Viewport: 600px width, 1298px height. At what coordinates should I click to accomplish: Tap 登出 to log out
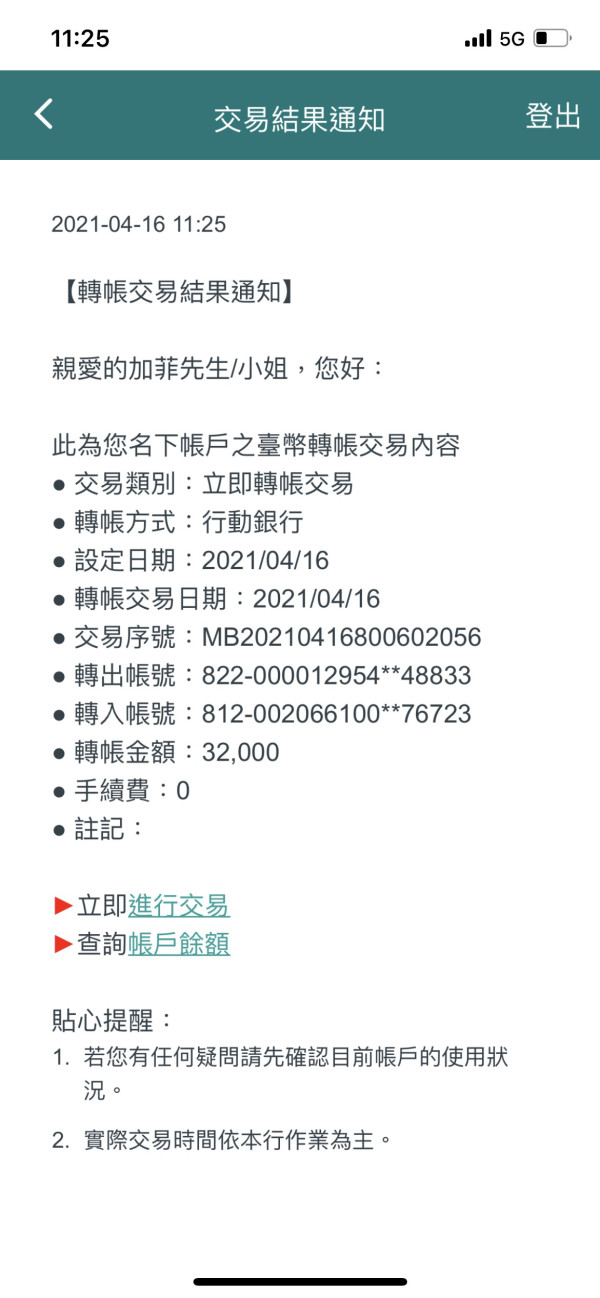[553, 116]
